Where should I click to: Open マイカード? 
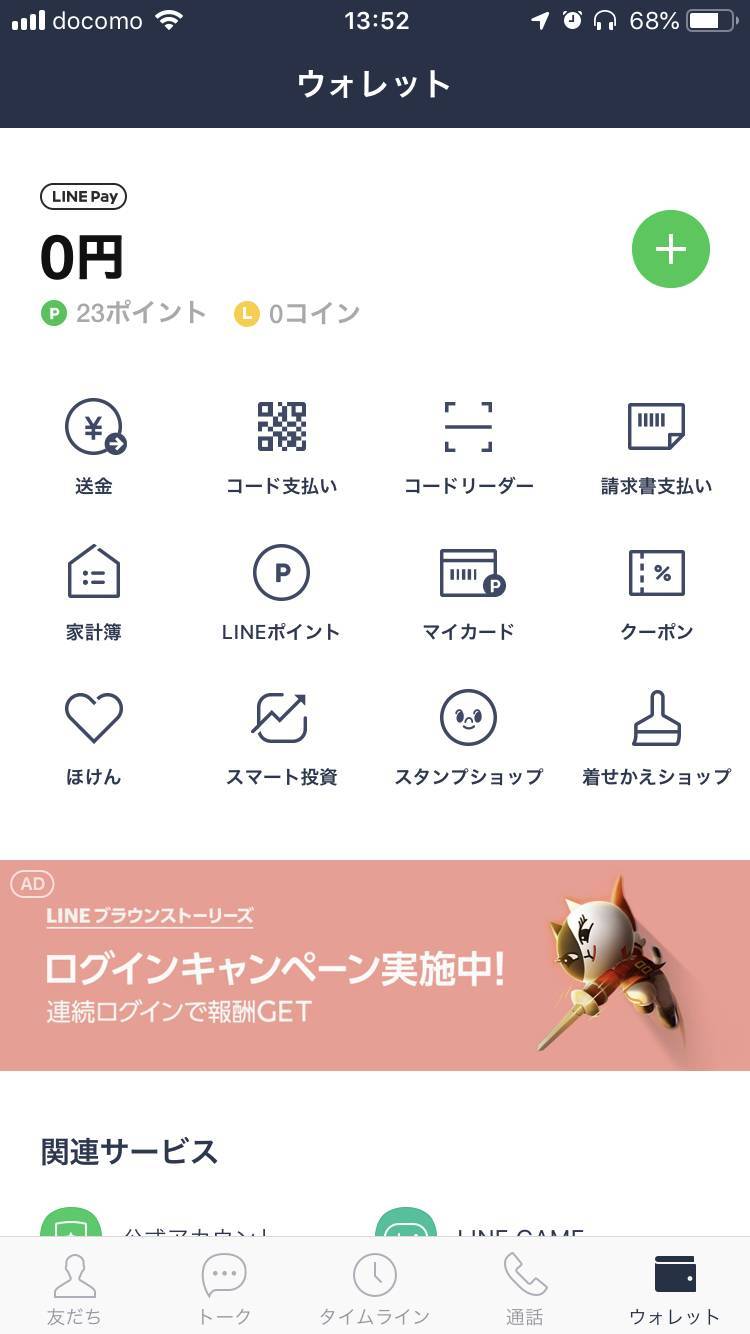coord(468,591)
